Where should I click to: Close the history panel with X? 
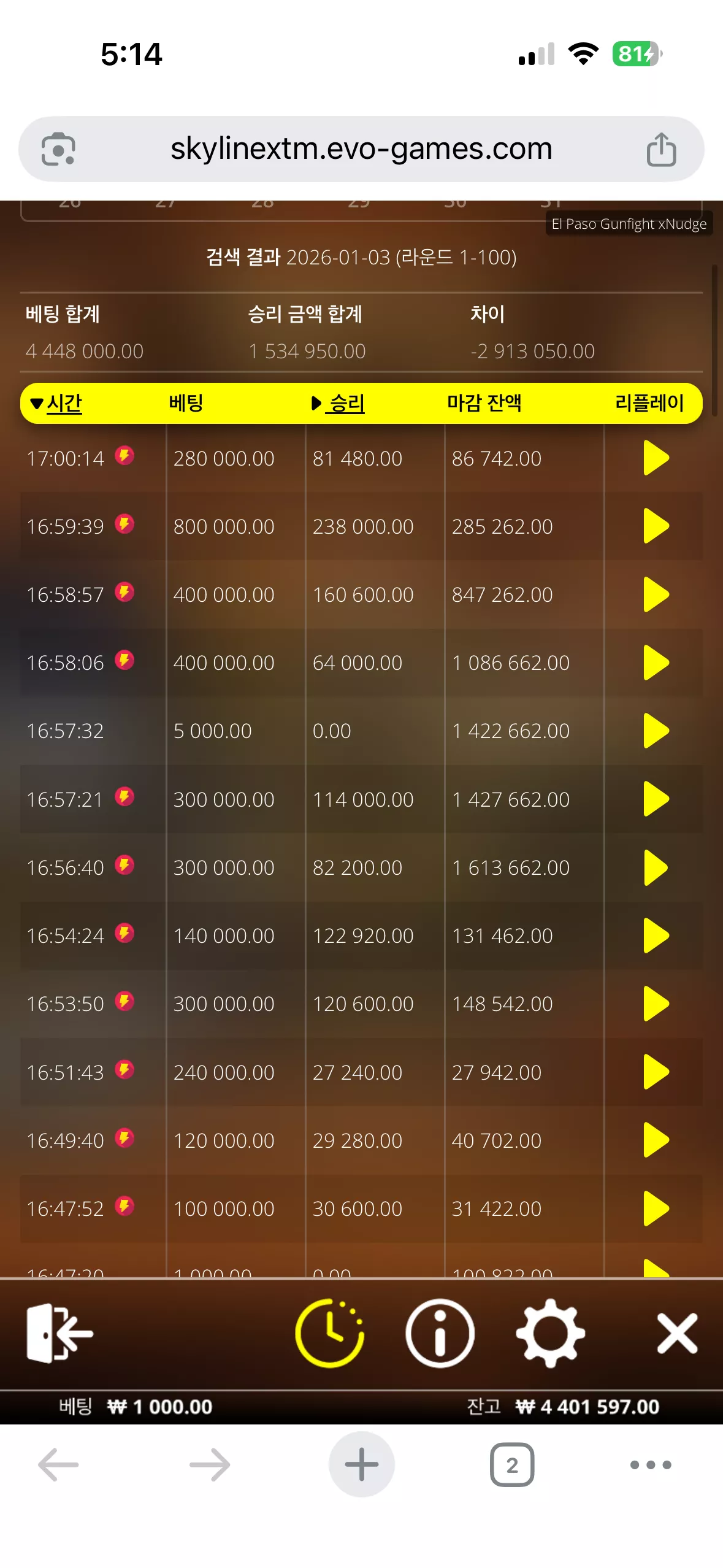[x=677, y=1333]
